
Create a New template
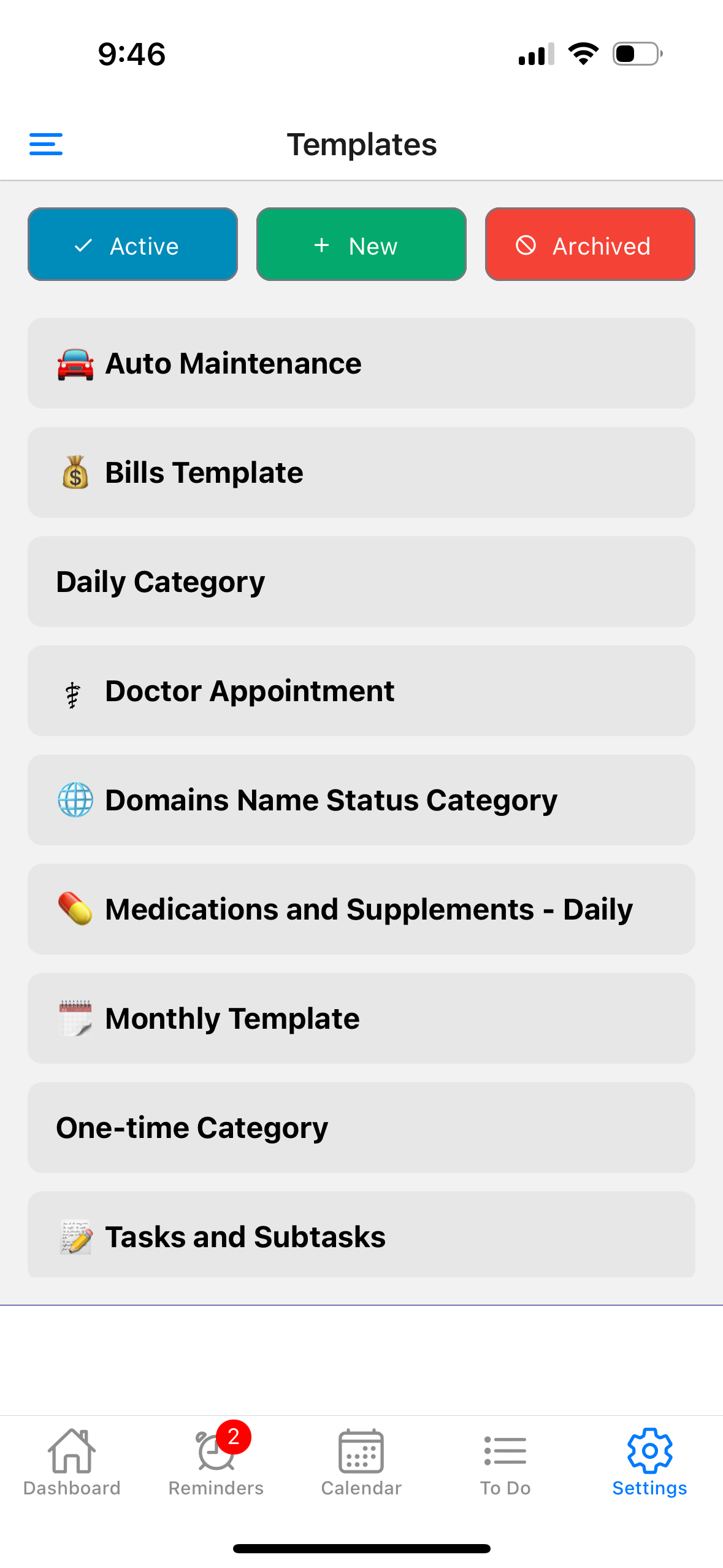pos(361,245)
